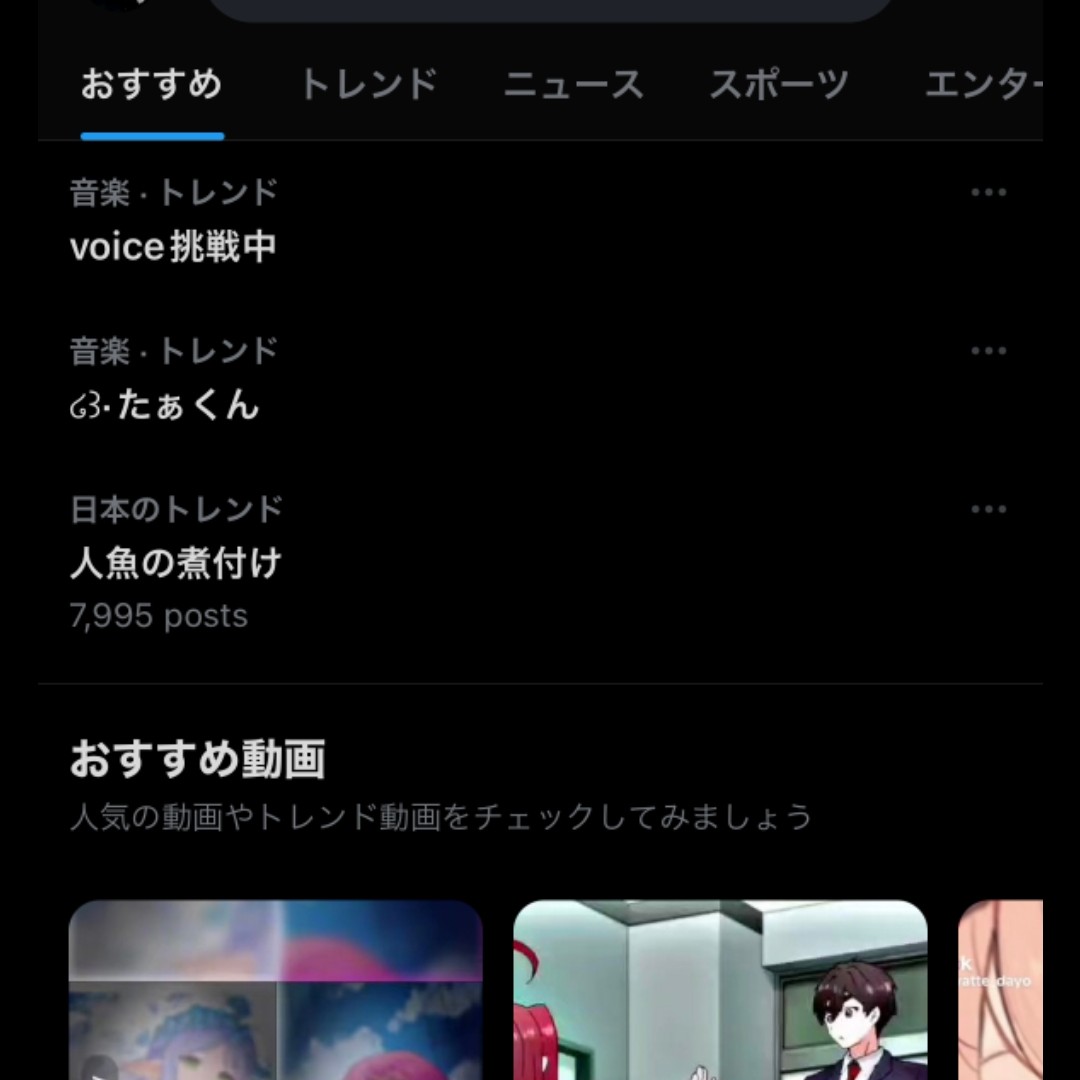This screenshot has width=1080, height=1080.
Task: Switch to the トレンド tab
Action: click(368, 85)
